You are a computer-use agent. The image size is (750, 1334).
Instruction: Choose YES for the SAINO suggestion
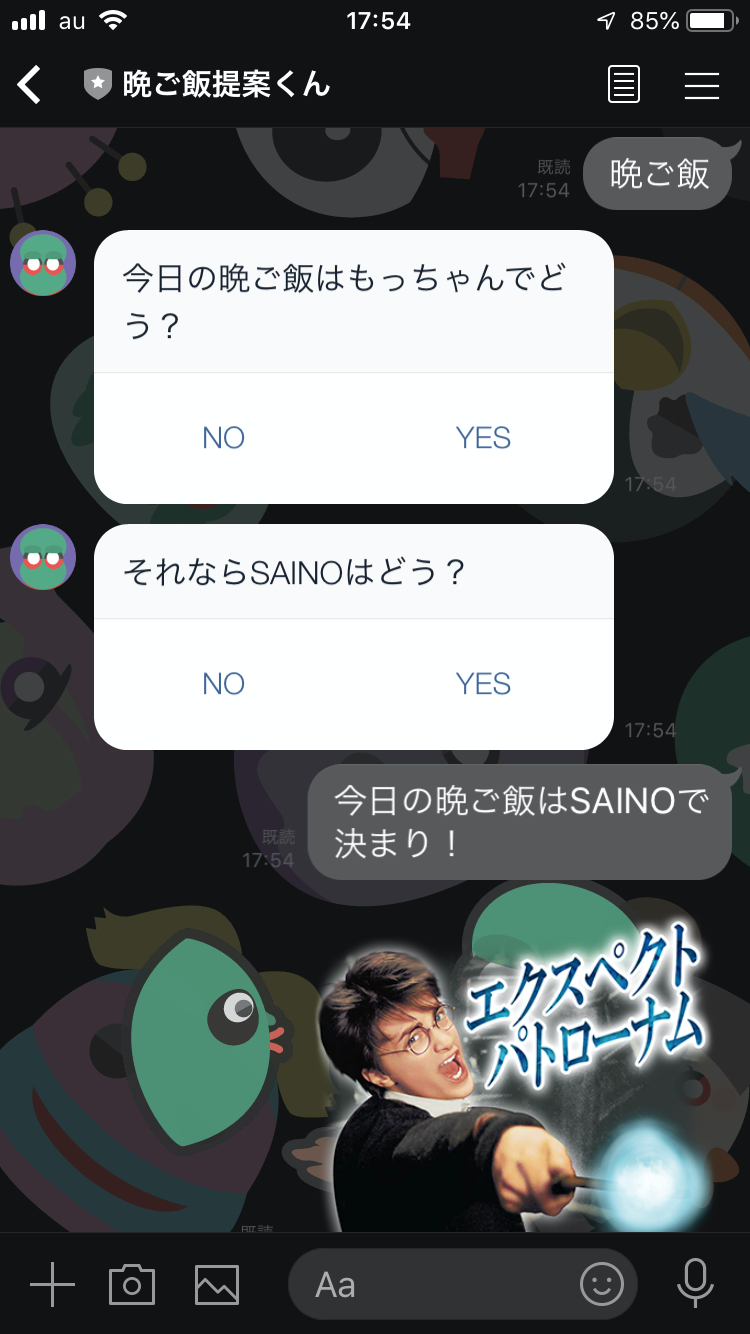pos(483,684)
